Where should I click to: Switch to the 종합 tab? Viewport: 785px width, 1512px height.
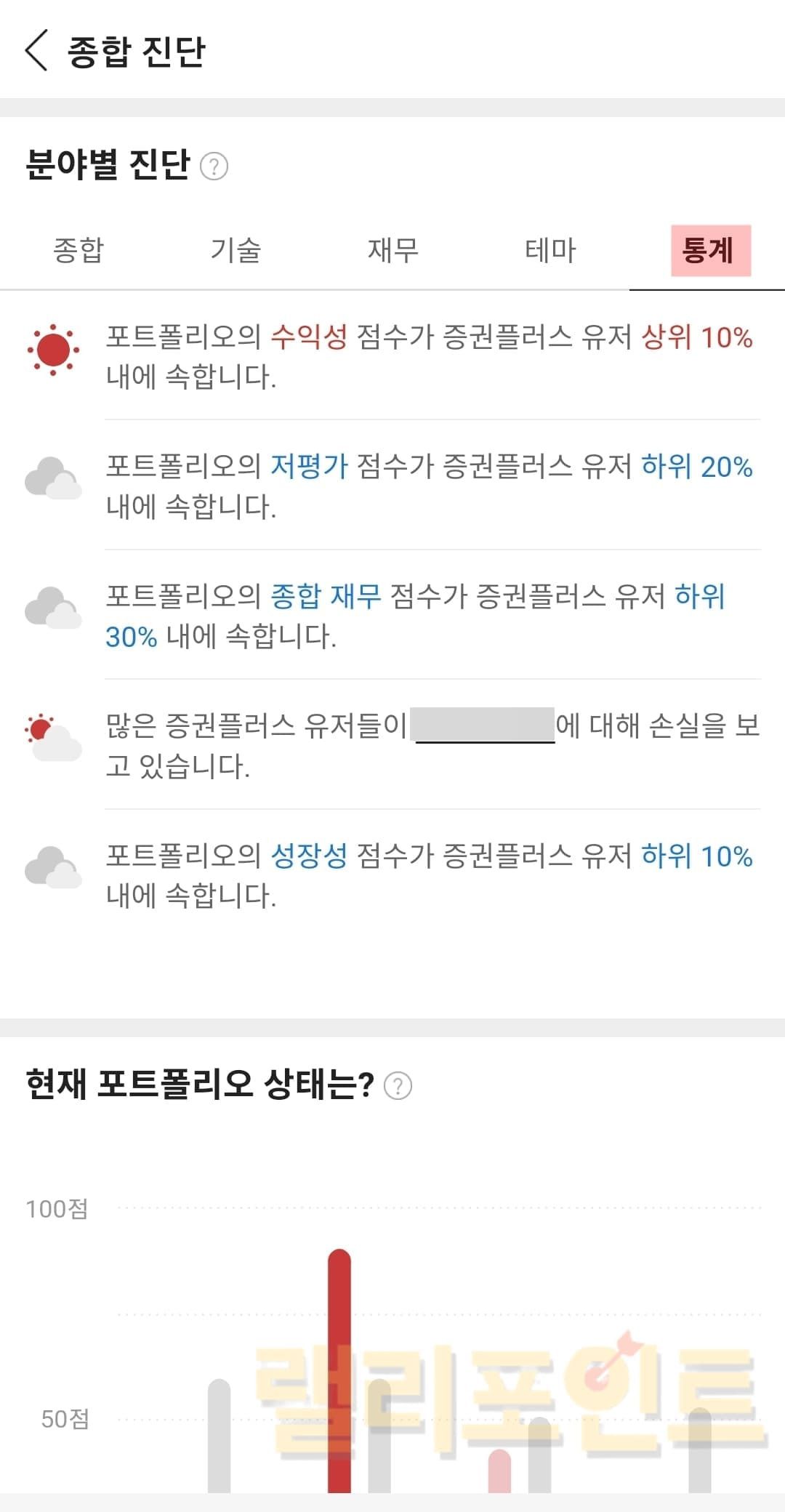[78, 251]
